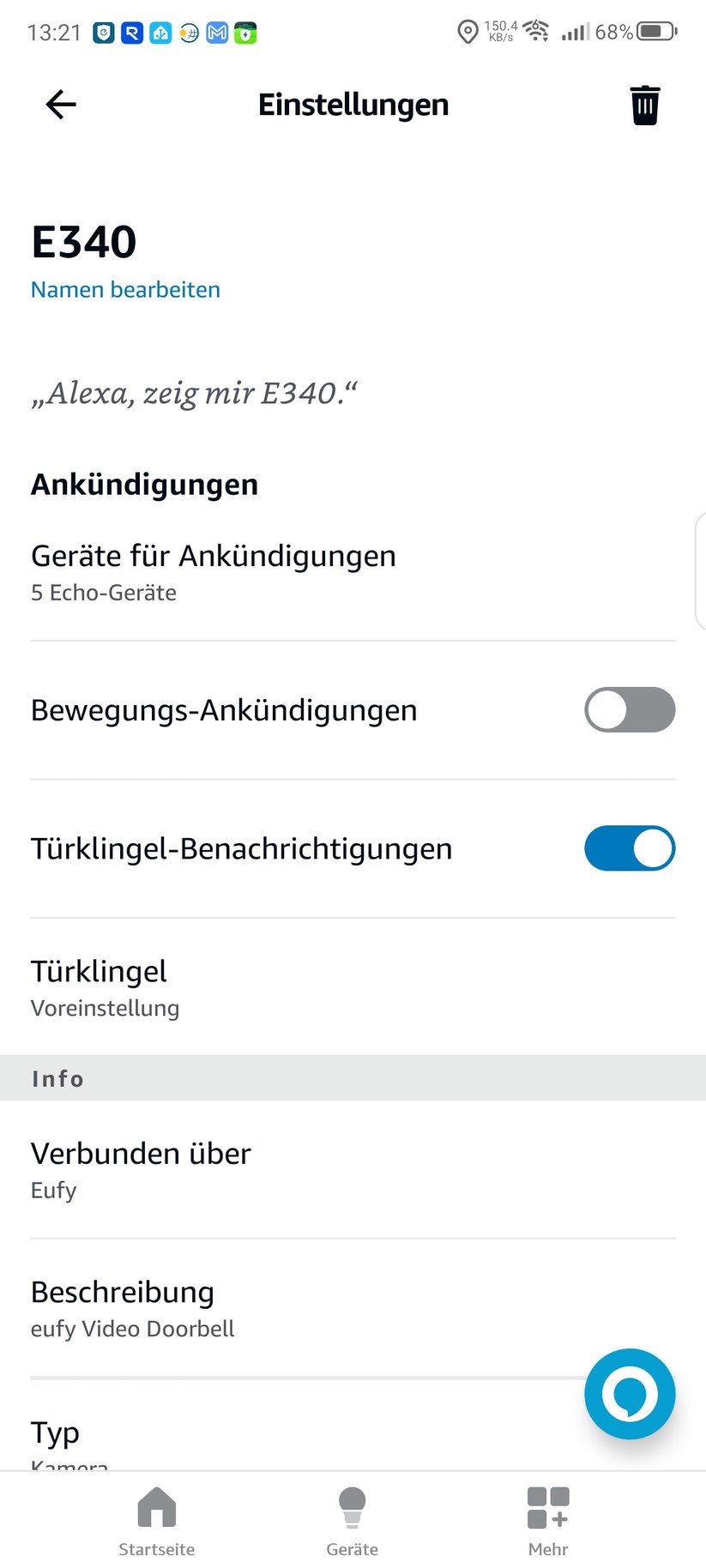Open the trash icon to delete E340
The width and height of the screenshot is (706, 1568).
pos(645,105)
